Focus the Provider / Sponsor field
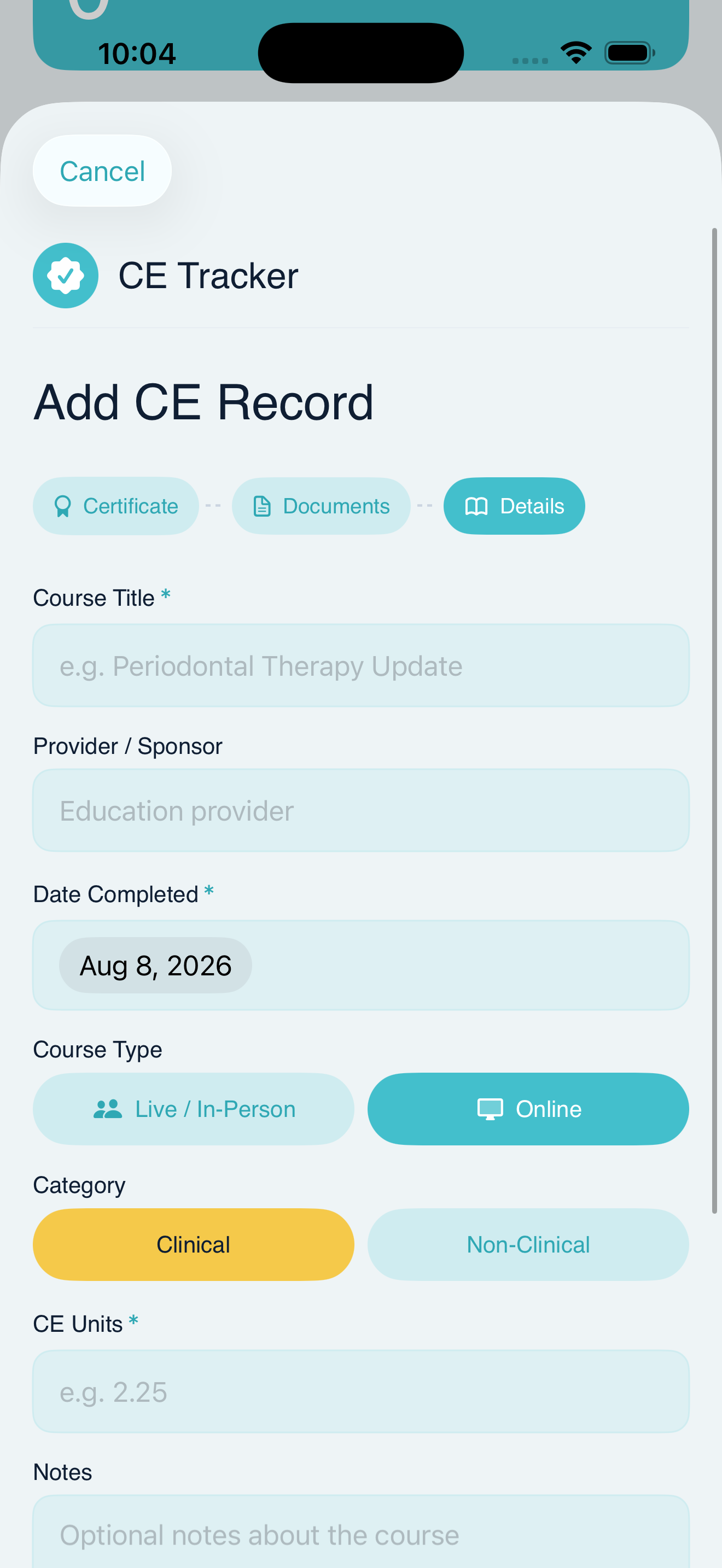722x1568 pixels. pos(361,810)
